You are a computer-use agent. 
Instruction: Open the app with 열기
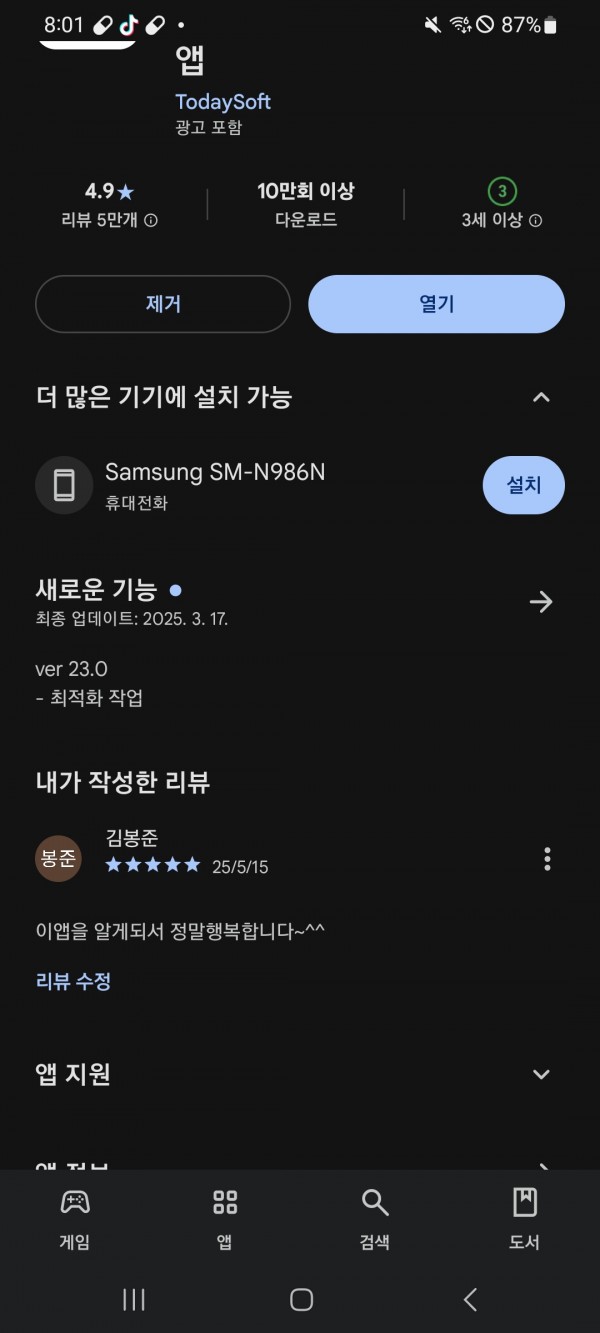tap(436, 304)
